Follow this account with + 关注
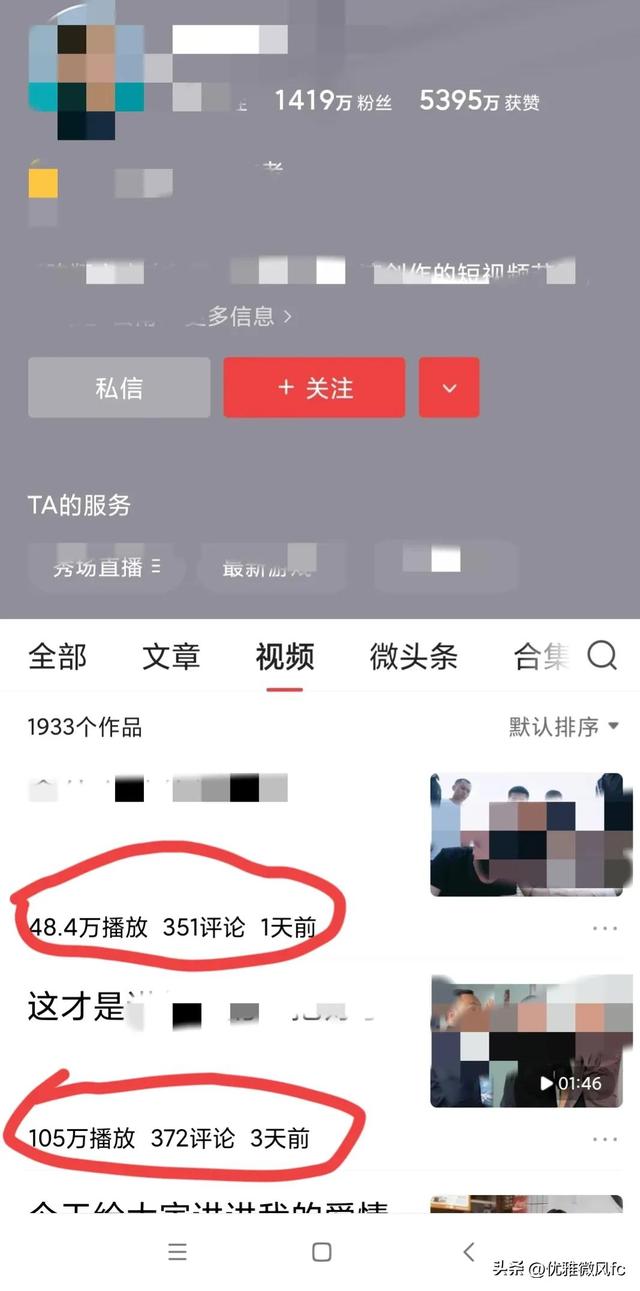 (x=314, y=387)
